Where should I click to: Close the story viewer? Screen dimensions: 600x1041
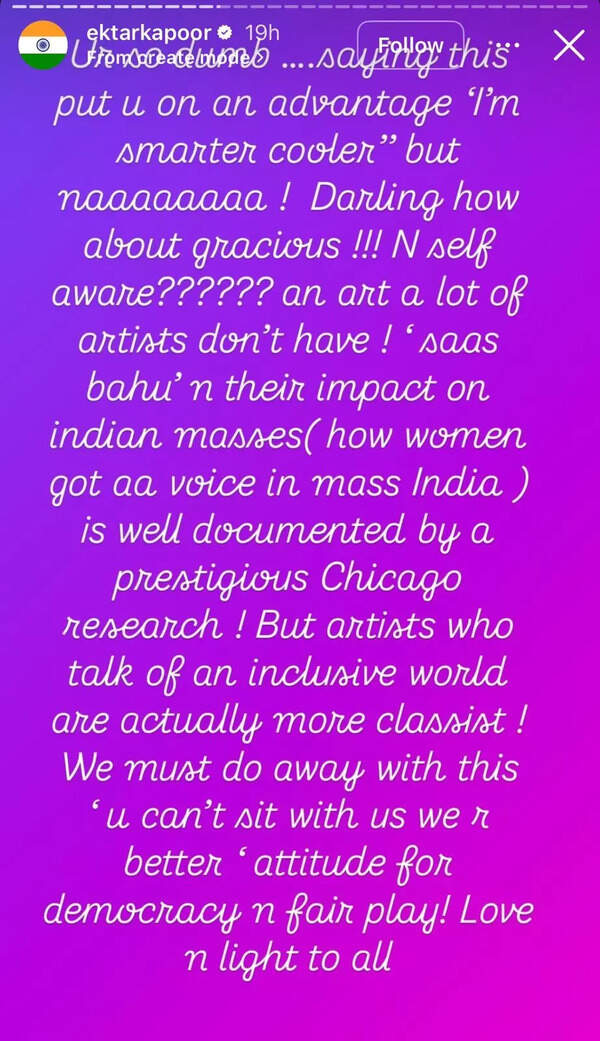[x=569, y=45]
